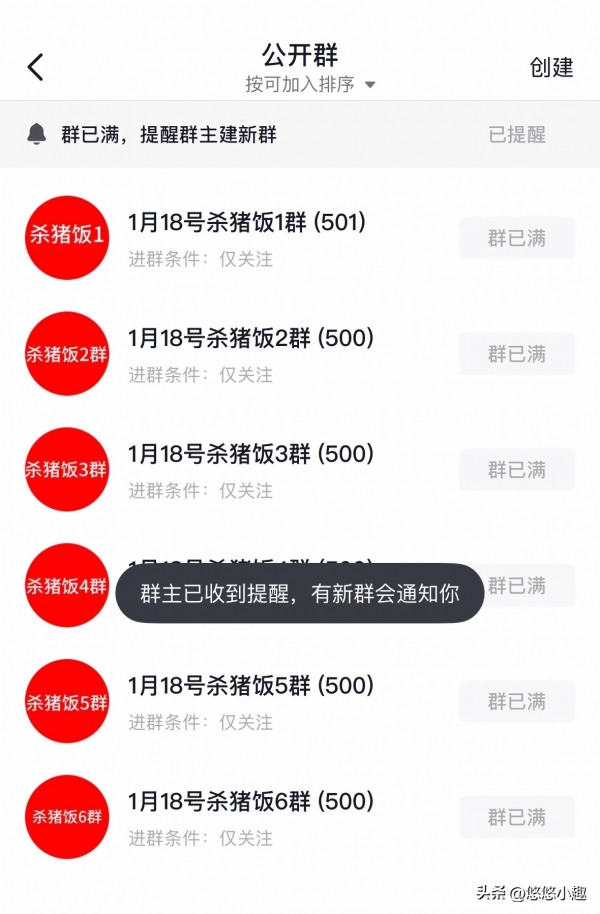Screen dimensions: 600x914
Task: Open 1月18号杀猪饭6群 group
Action: 250,802
